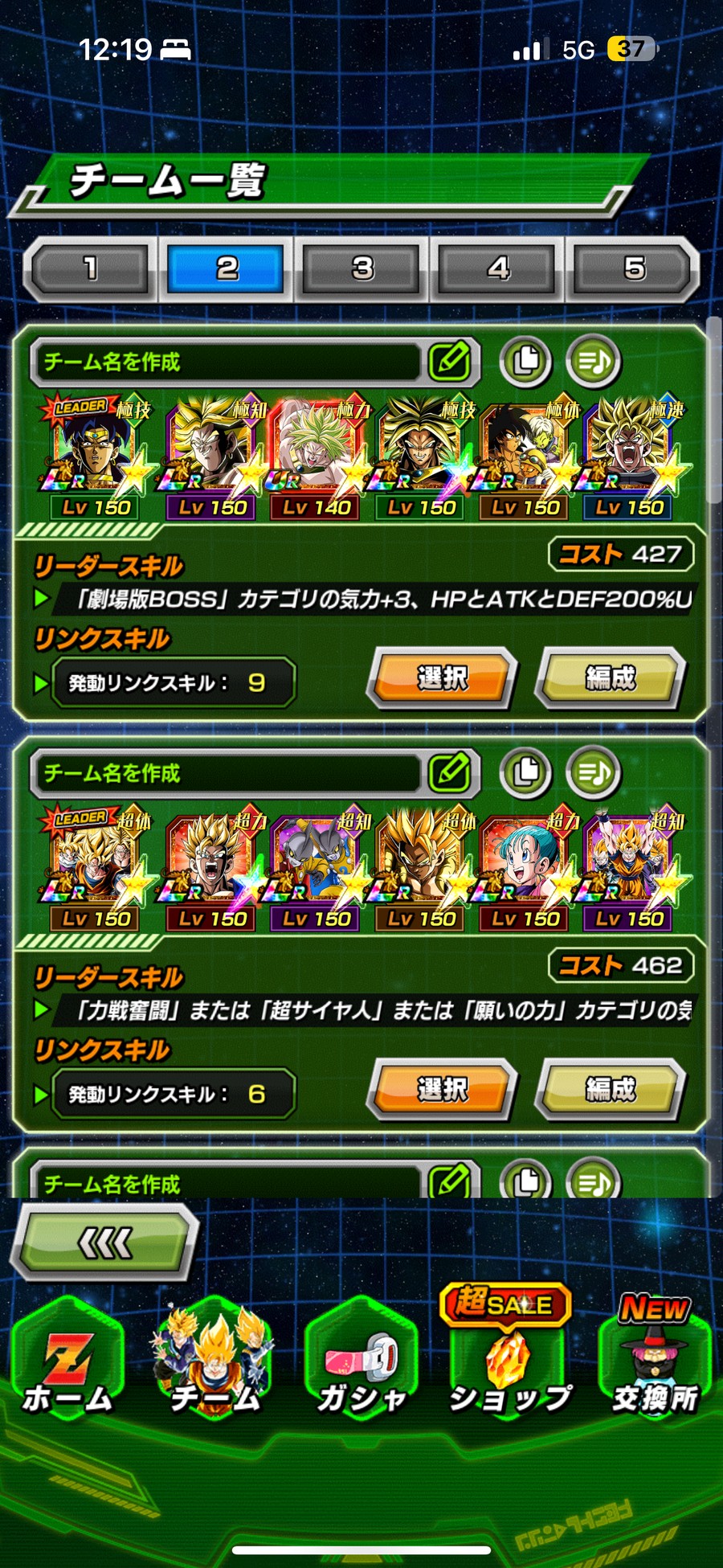The image size is (723, 1568).
Task: Tap 編成 to arrange the cost 462 team
Action: pyautogui.click(x=611, y=1091)
